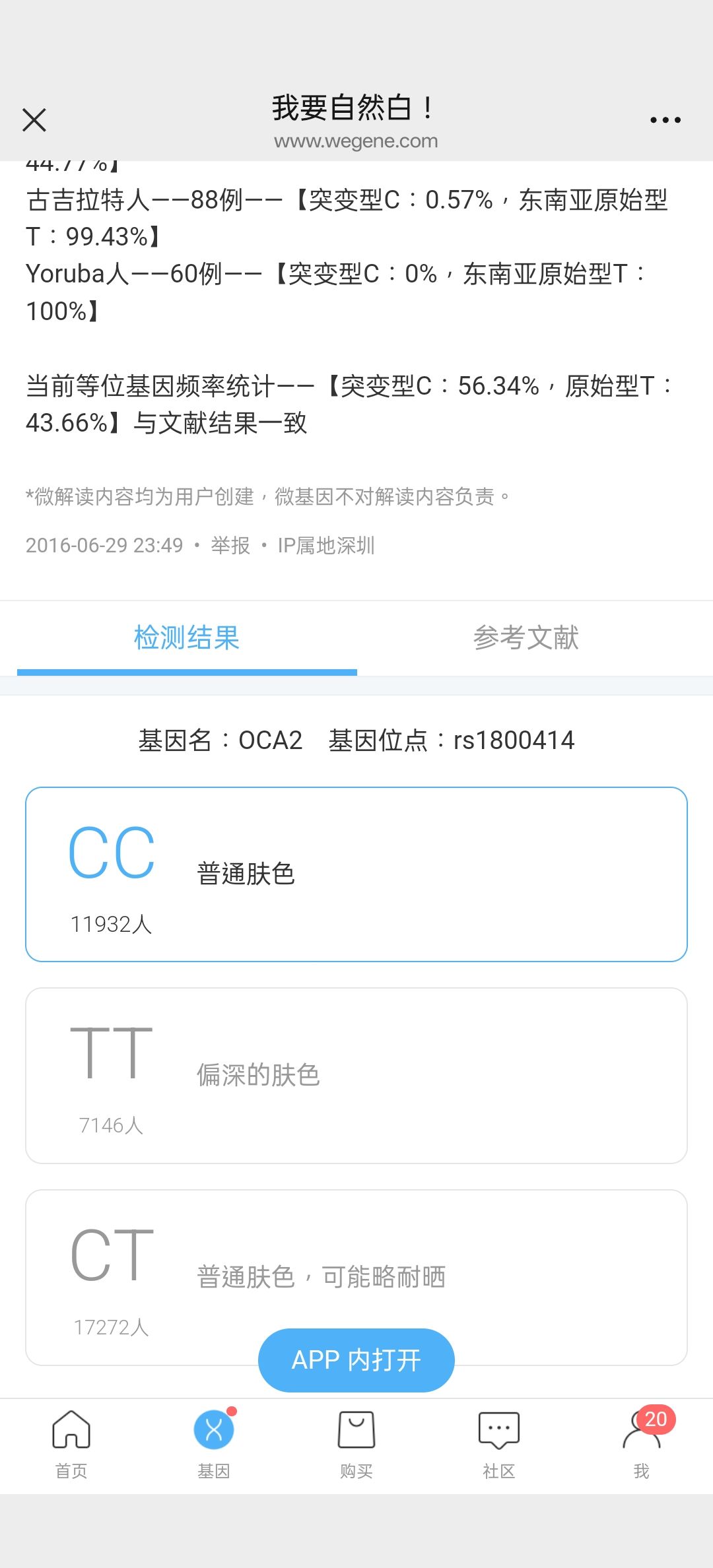The height and width of the screenshot is (1568, 713).
Task: Select the TT 偏深的肤色 card
Action: [356, 1075]
